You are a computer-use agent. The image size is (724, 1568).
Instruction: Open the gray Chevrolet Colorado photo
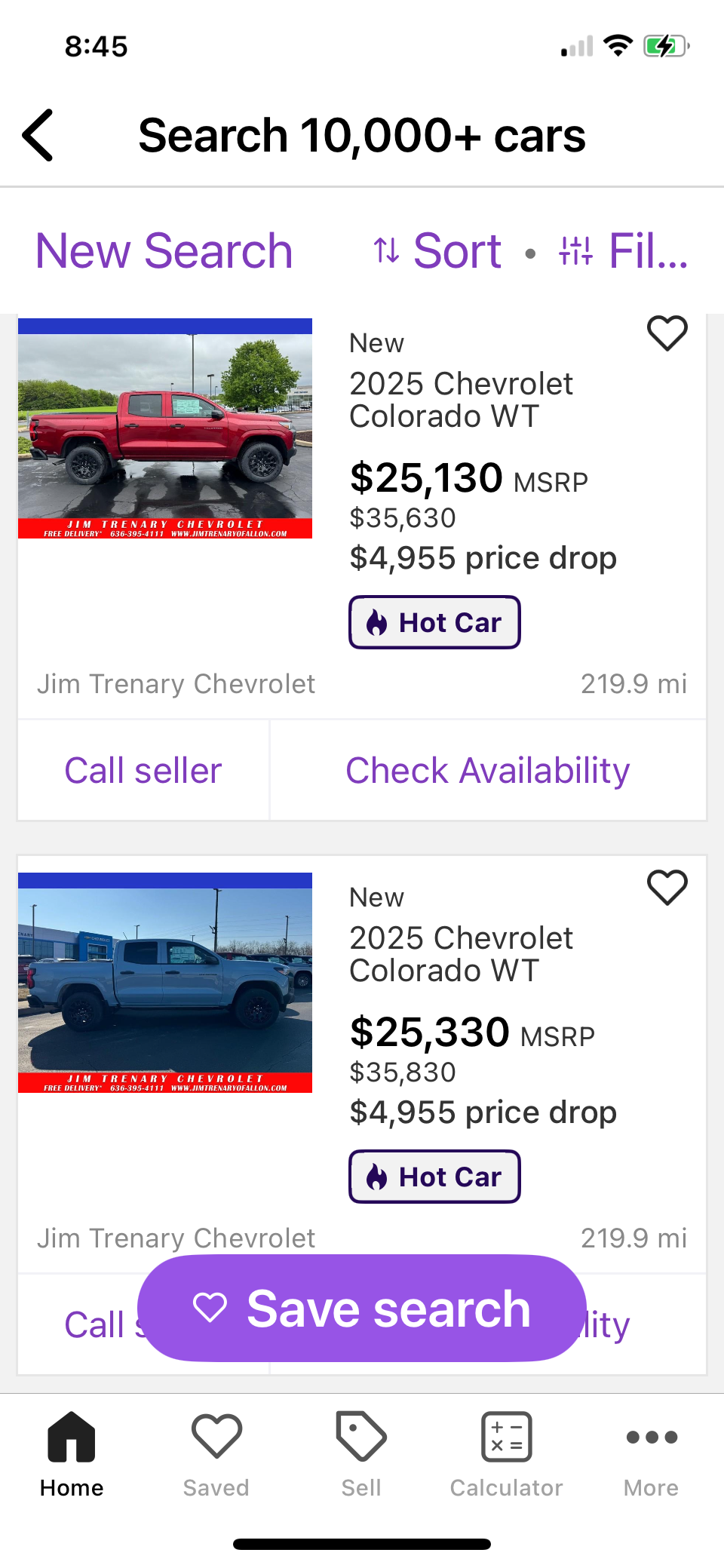165,983
